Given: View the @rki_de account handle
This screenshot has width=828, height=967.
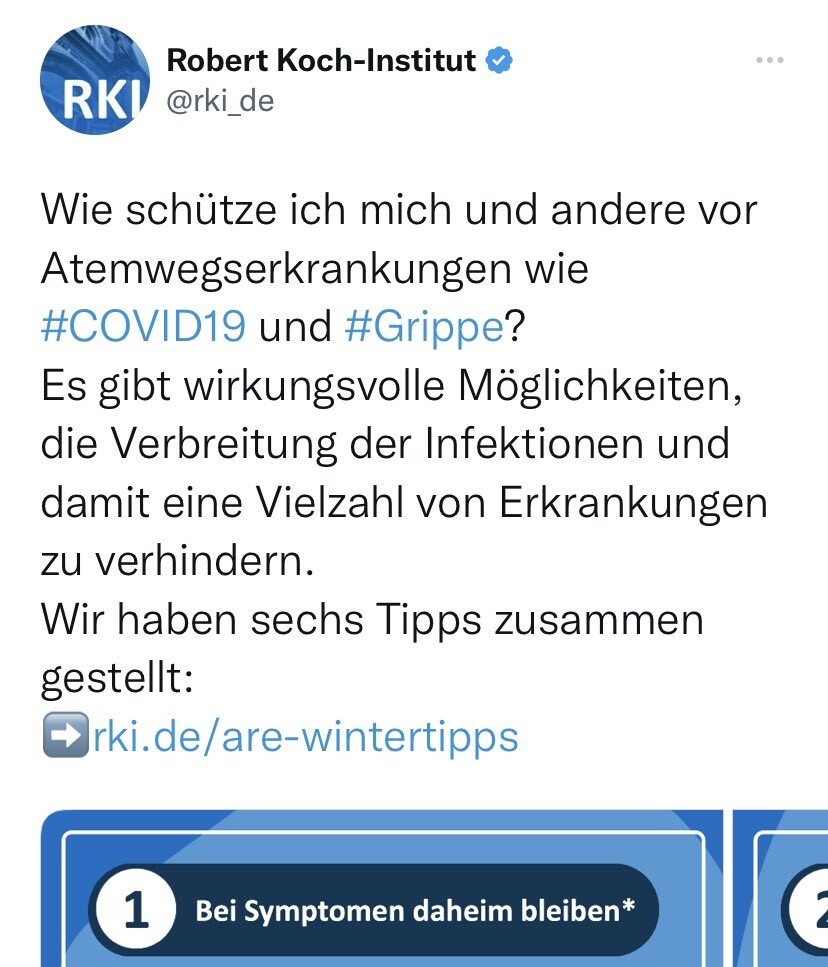Looking at the screenshot, I should pyautogui.click(x=219, y=100).
